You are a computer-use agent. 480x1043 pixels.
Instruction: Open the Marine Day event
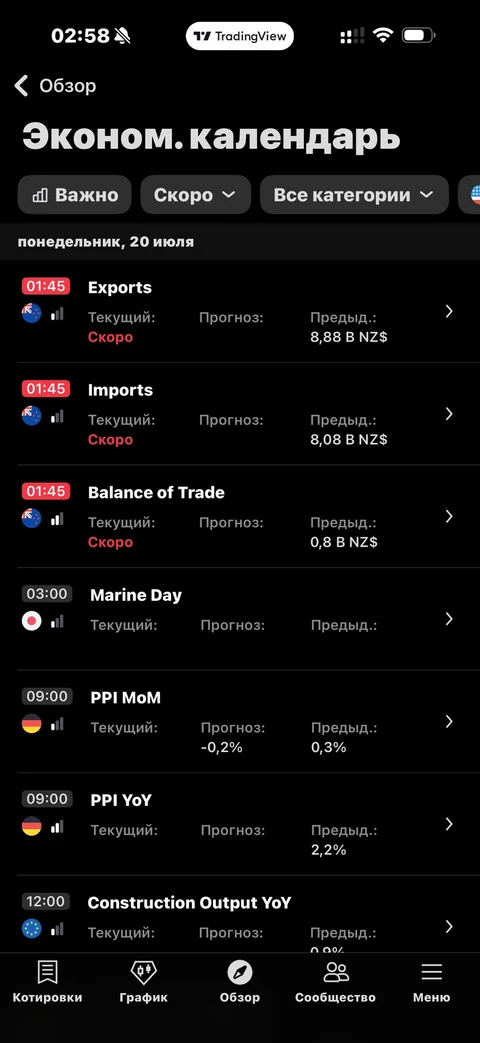[x=240, y=619]
